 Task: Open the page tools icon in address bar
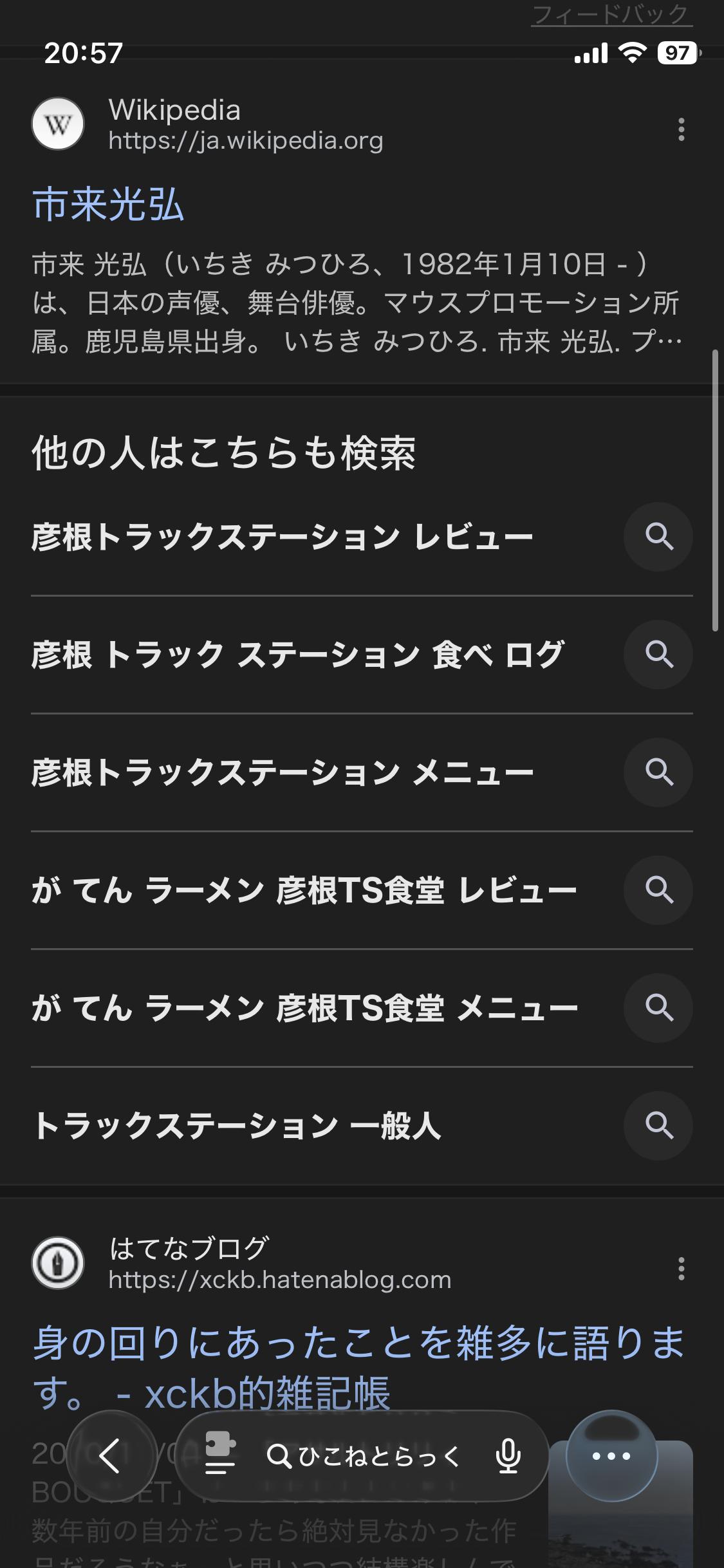(219, 1456)
